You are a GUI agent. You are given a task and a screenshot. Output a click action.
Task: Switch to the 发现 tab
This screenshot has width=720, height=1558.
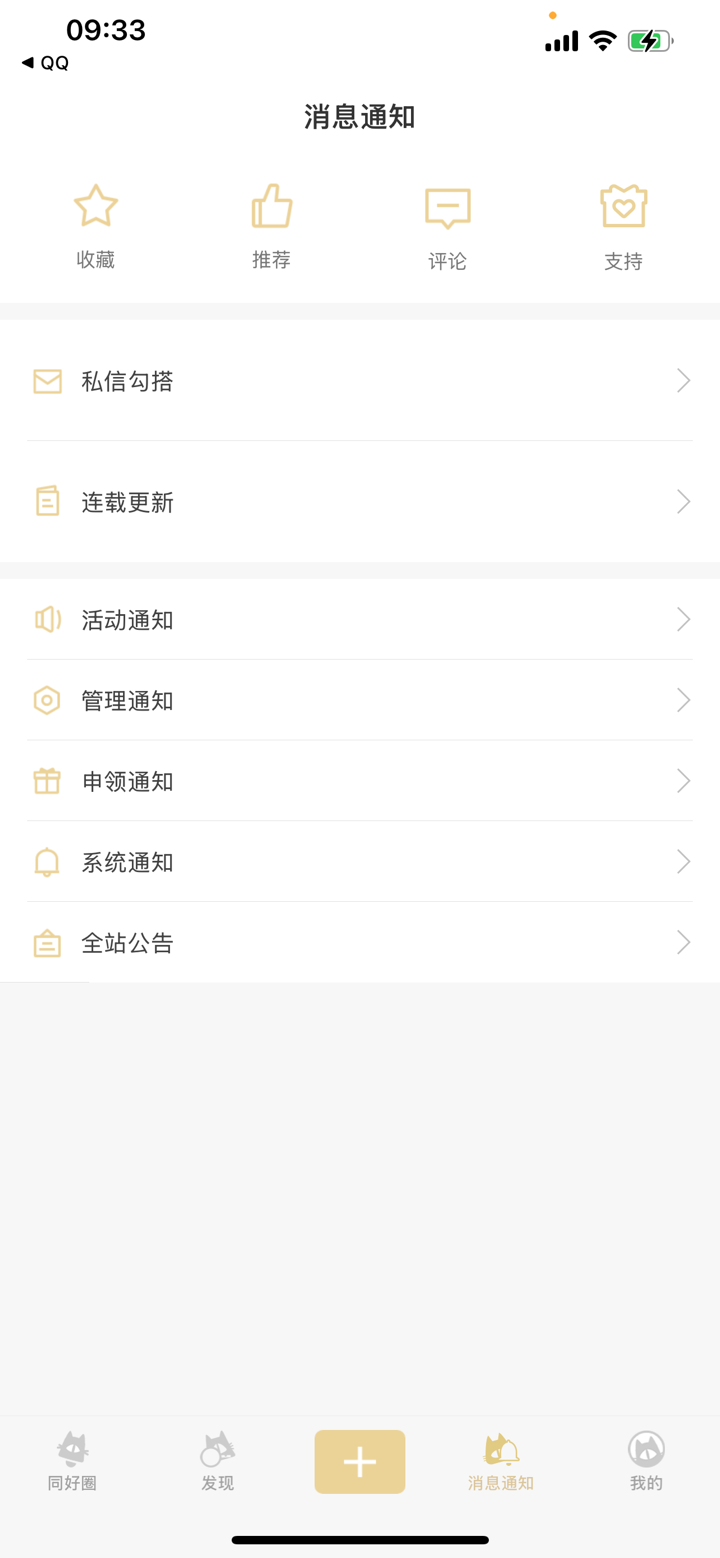[x=216, y=1460]
